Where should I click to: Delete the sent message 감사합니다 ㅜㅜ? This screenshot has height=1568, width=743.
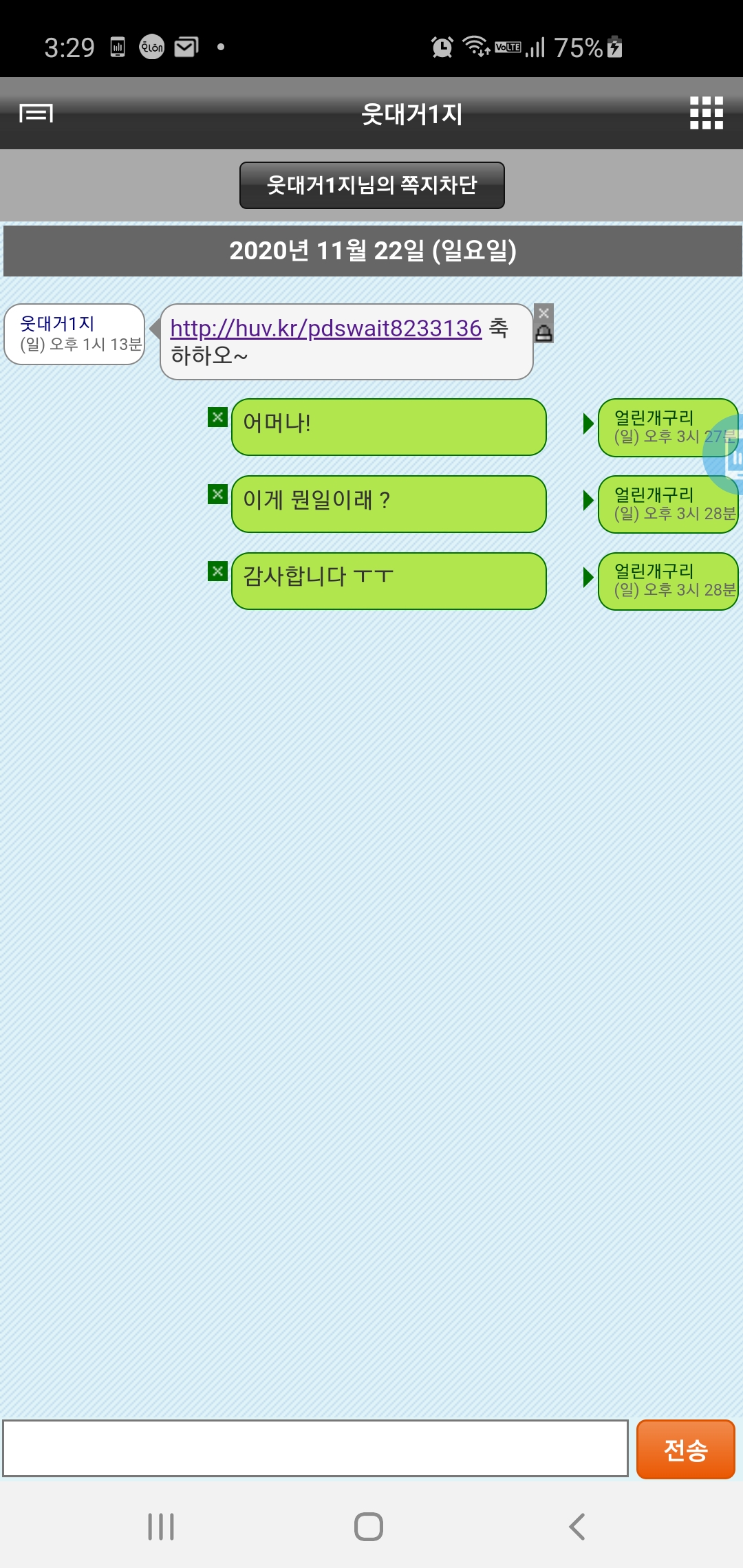[217, 571]
